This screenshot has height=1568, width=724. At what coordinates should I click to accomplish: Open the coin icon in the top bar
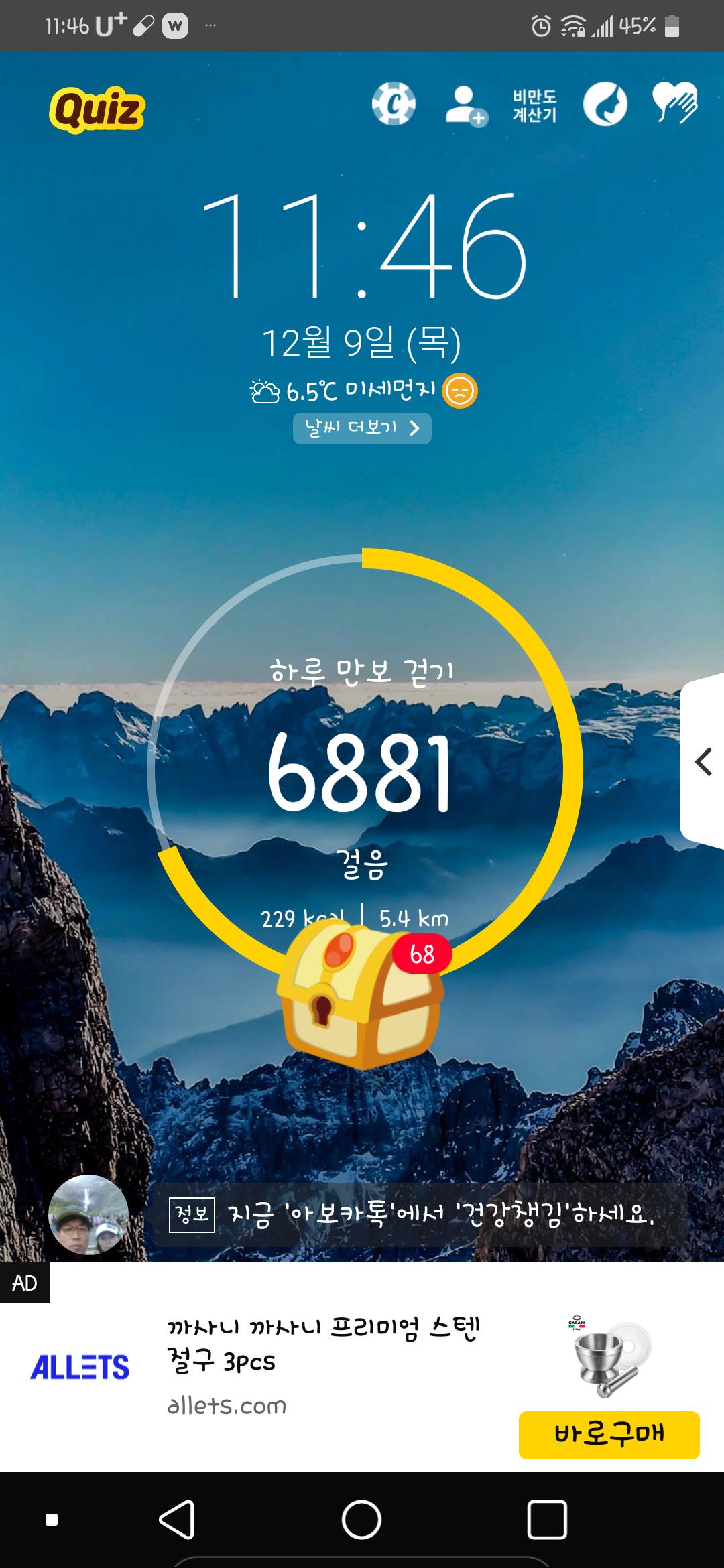394,105
